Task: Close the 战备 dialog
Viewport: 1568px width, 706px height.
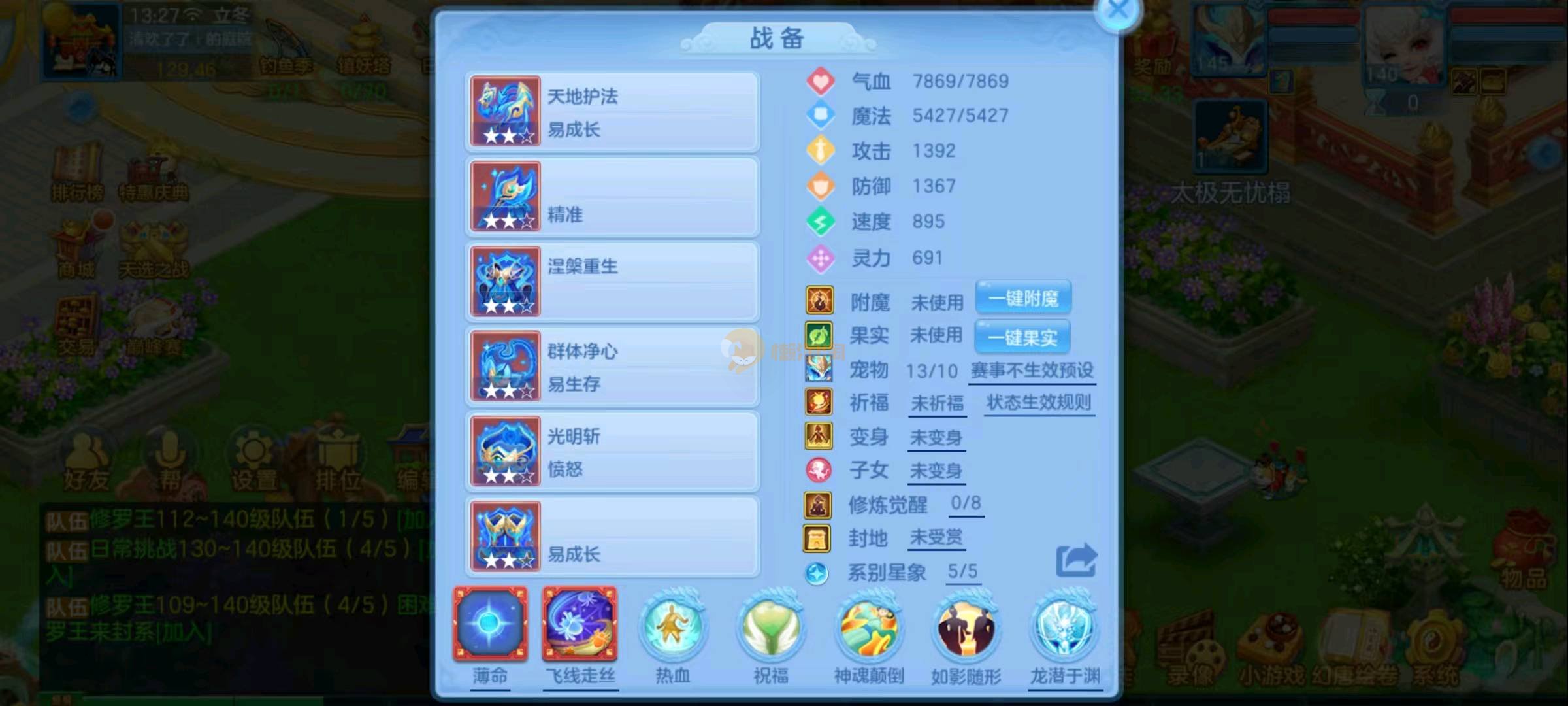Action: pyautogui.click(x=1118, y=11)
